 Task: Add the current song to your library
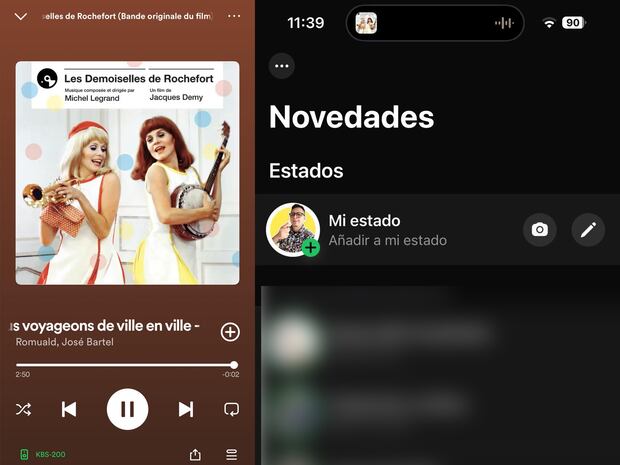pos(230,332)
